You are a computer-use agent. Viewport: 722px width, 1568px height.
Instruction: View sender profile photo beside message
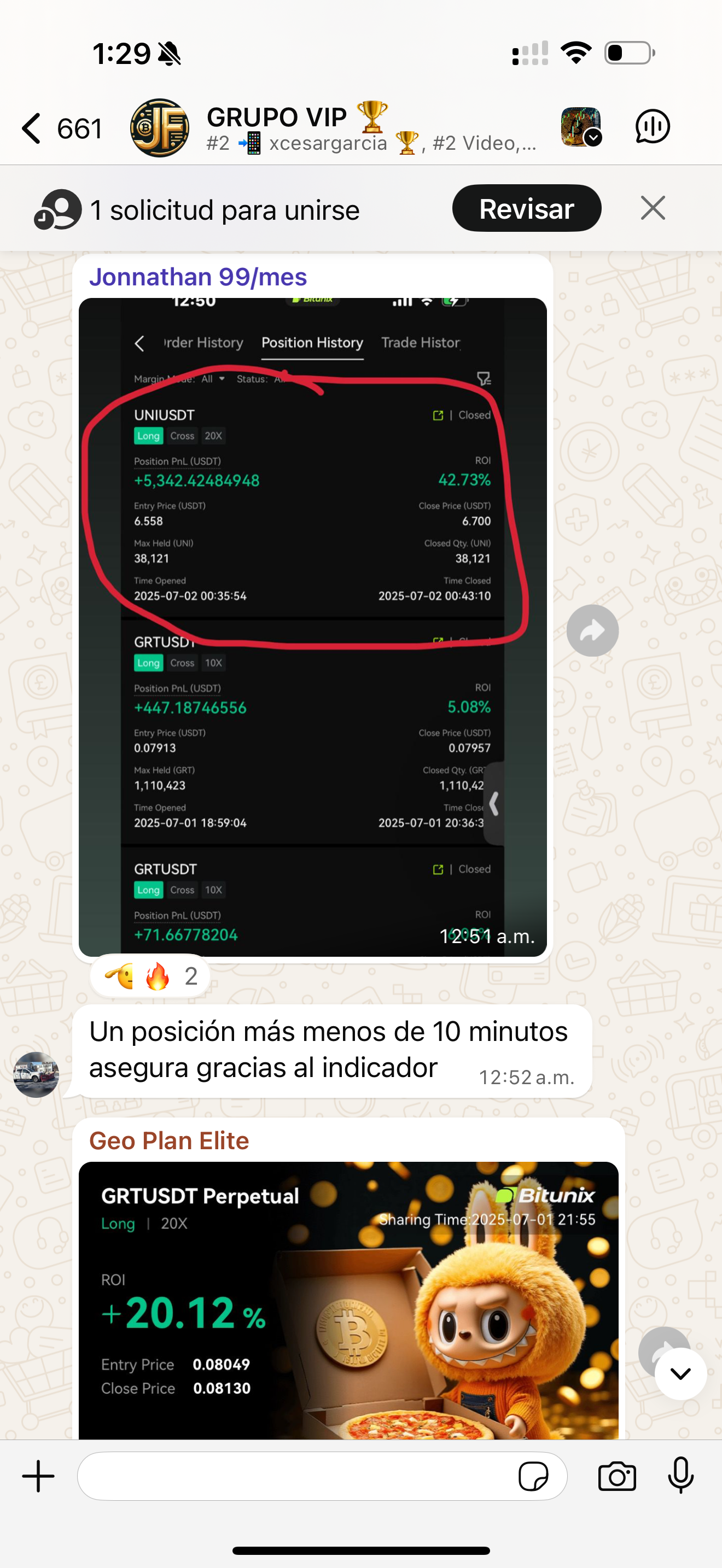[x=37, y=1075]
